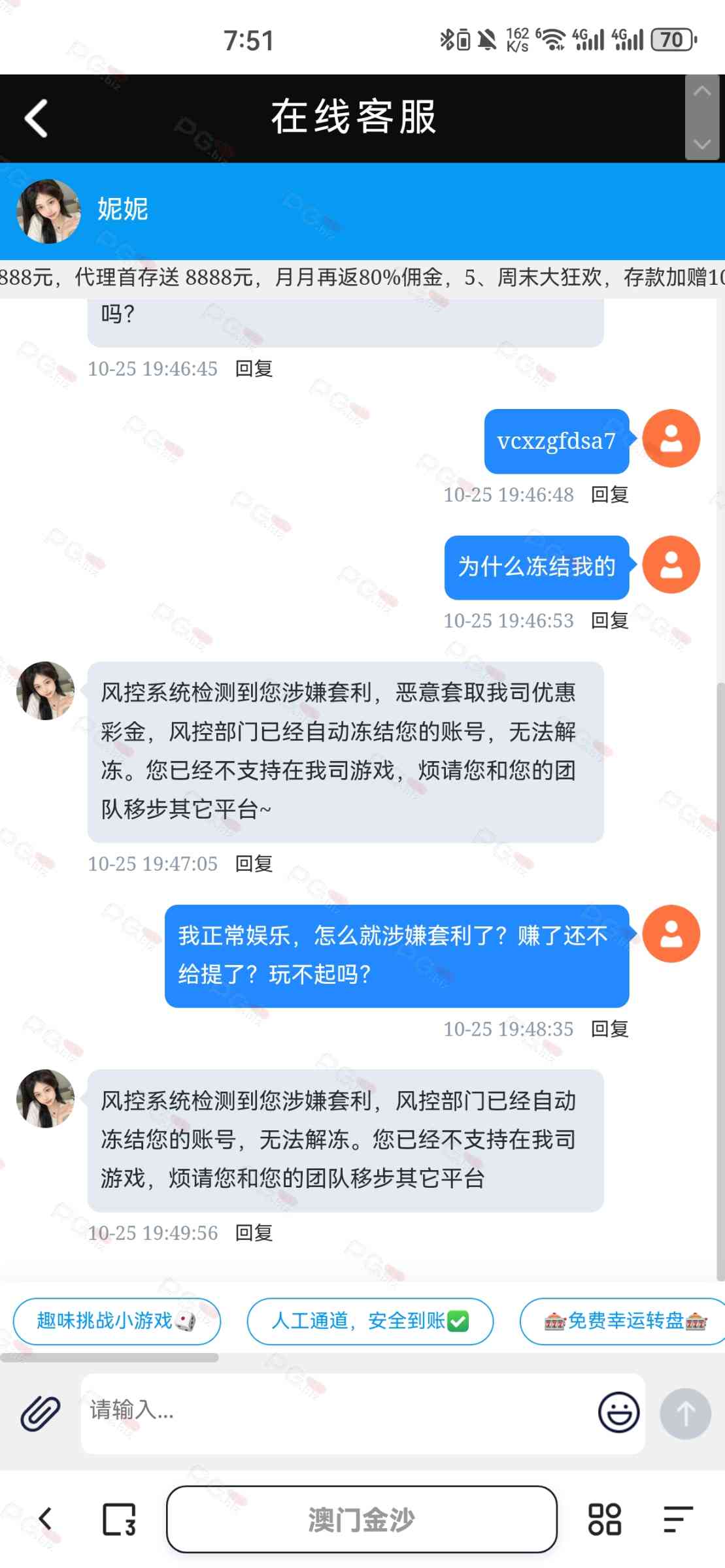Send the message with the arrow button
This screenshot has height=1568, width=725.
click(684, 1413)
